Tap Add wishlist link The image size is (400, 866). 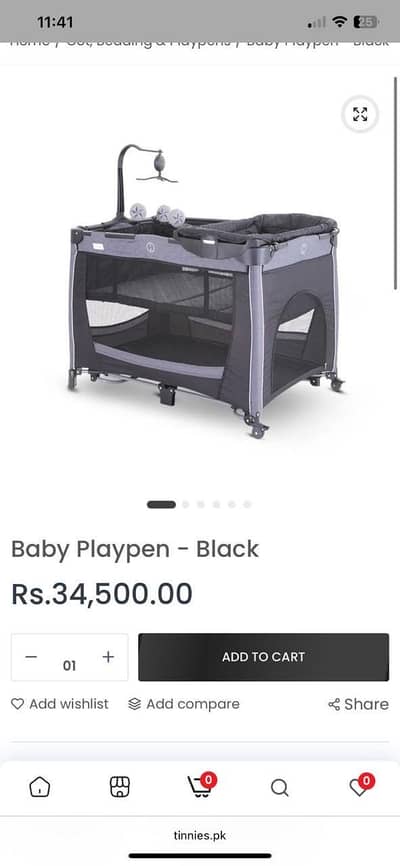click(x=60, y=704)
